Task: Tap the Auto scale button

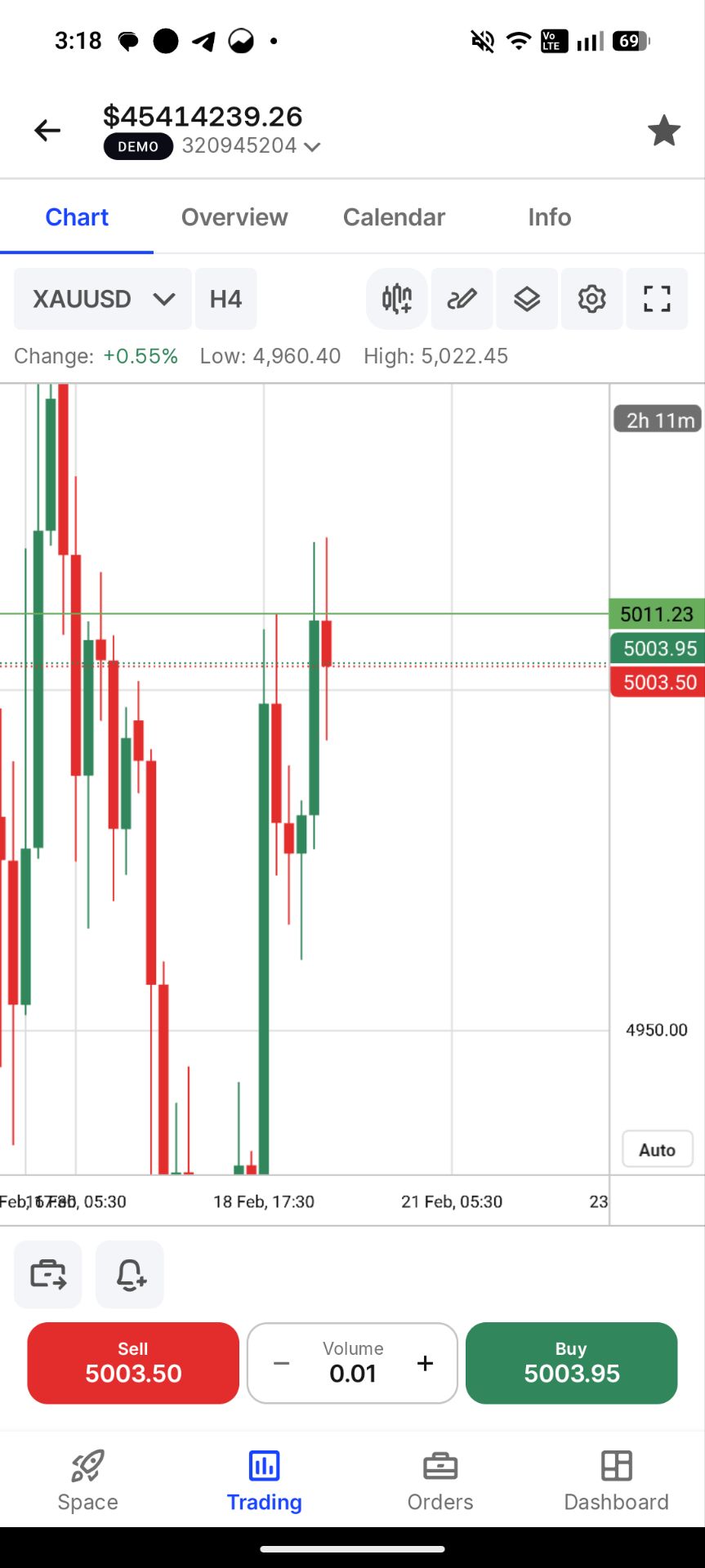Action: [657, 1150]
